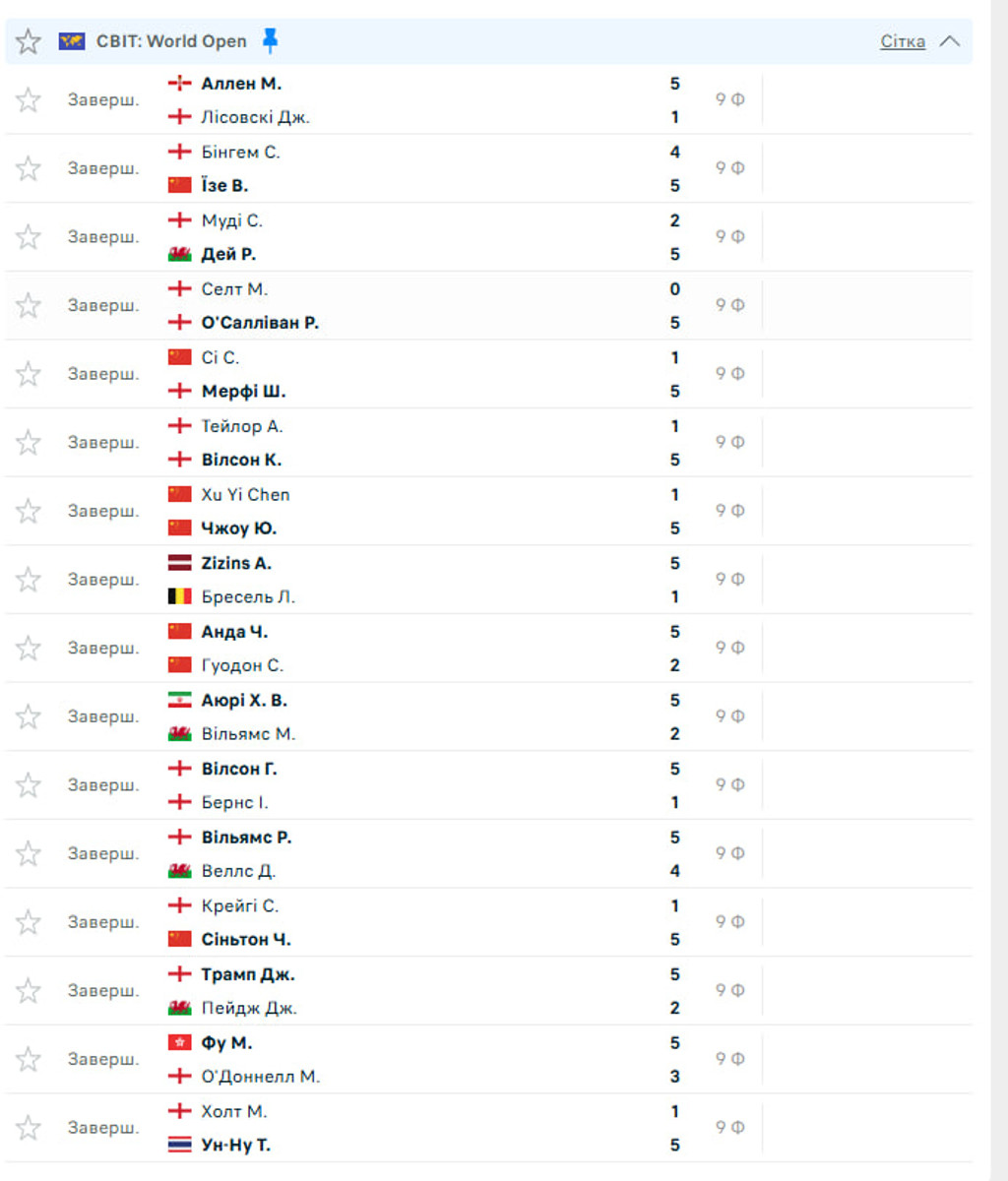
Task: Star the Бінгем С. vs Їзе В. match
Action: click(x=29, y=168)
